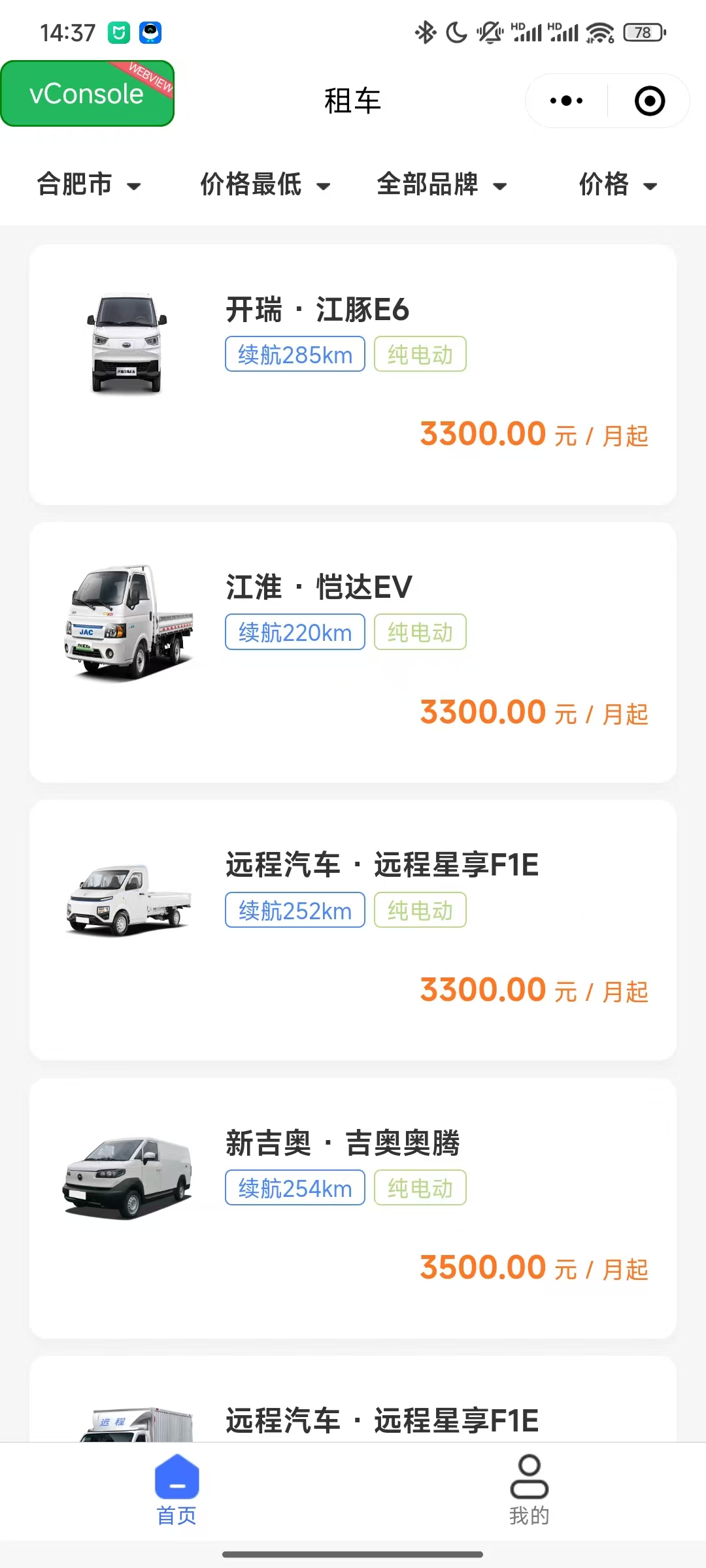Select the 远程星享F1E card with 续航252km

(x=353, y=930)
